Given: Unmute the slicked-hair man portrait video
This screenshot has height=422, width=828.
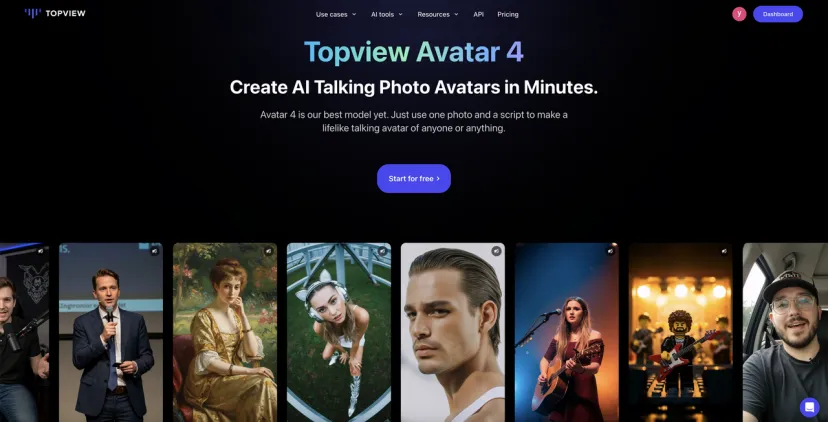Looking at the screenshot, I should 496,251.
